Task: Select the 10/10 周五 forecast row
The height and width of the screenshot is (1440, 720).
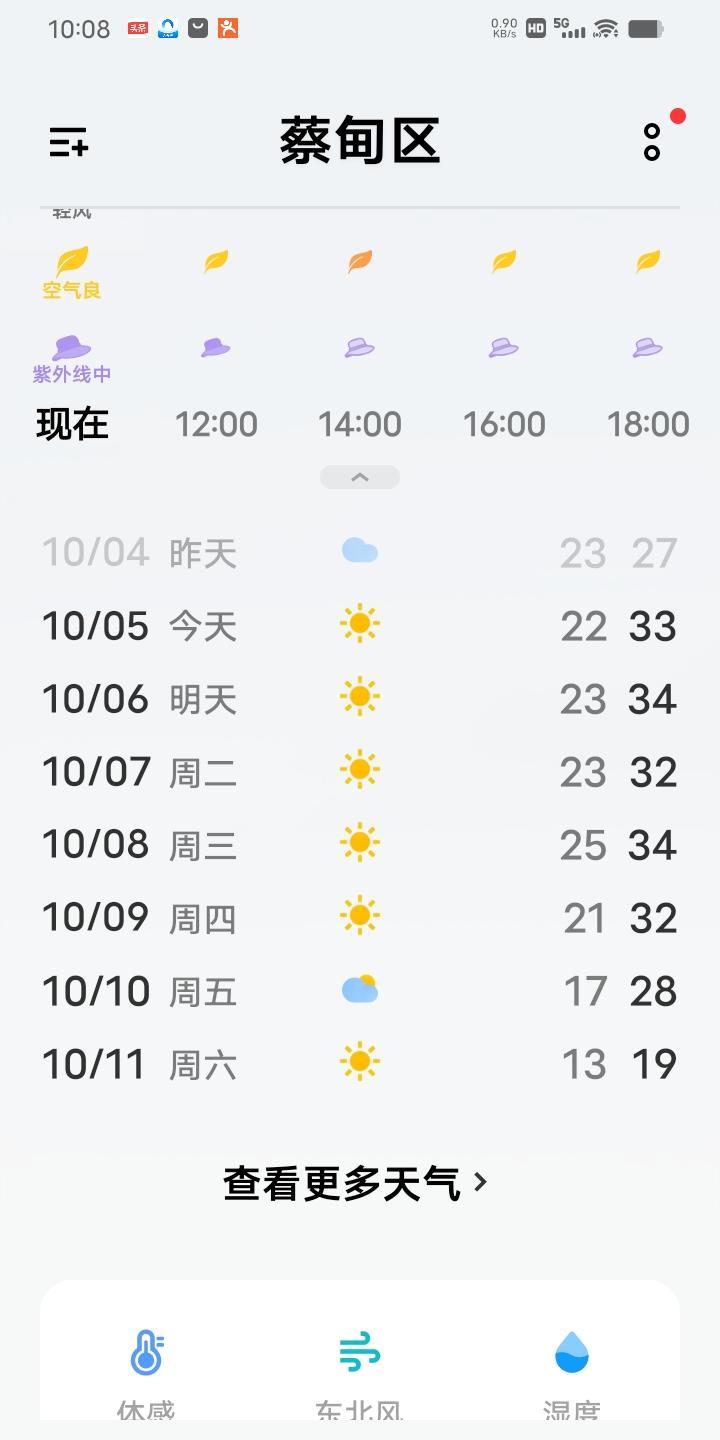Action: tap(360, 991)
